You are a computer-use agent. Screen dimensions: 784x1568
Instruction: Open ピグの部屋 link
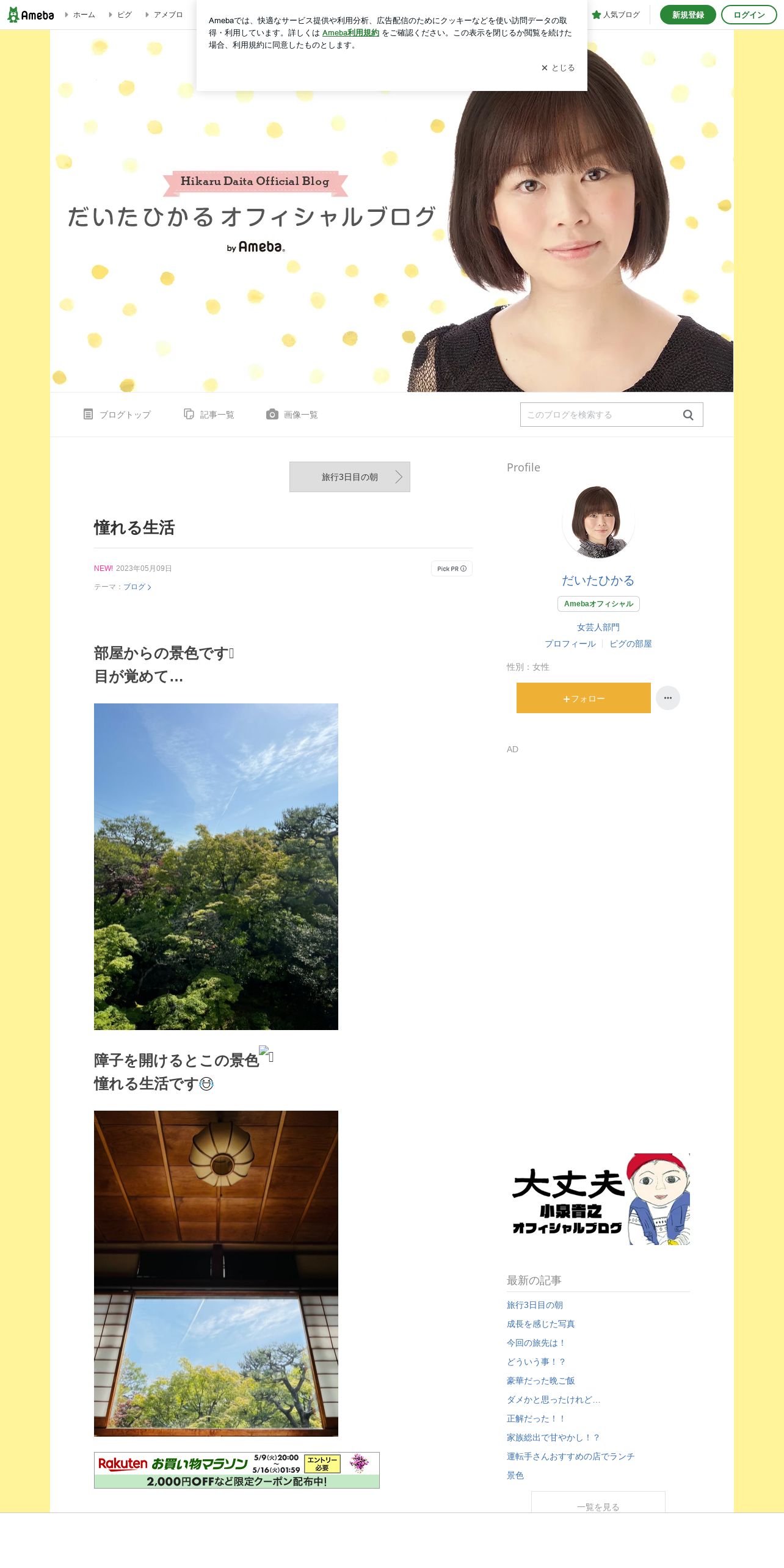(x=631, y=644)
